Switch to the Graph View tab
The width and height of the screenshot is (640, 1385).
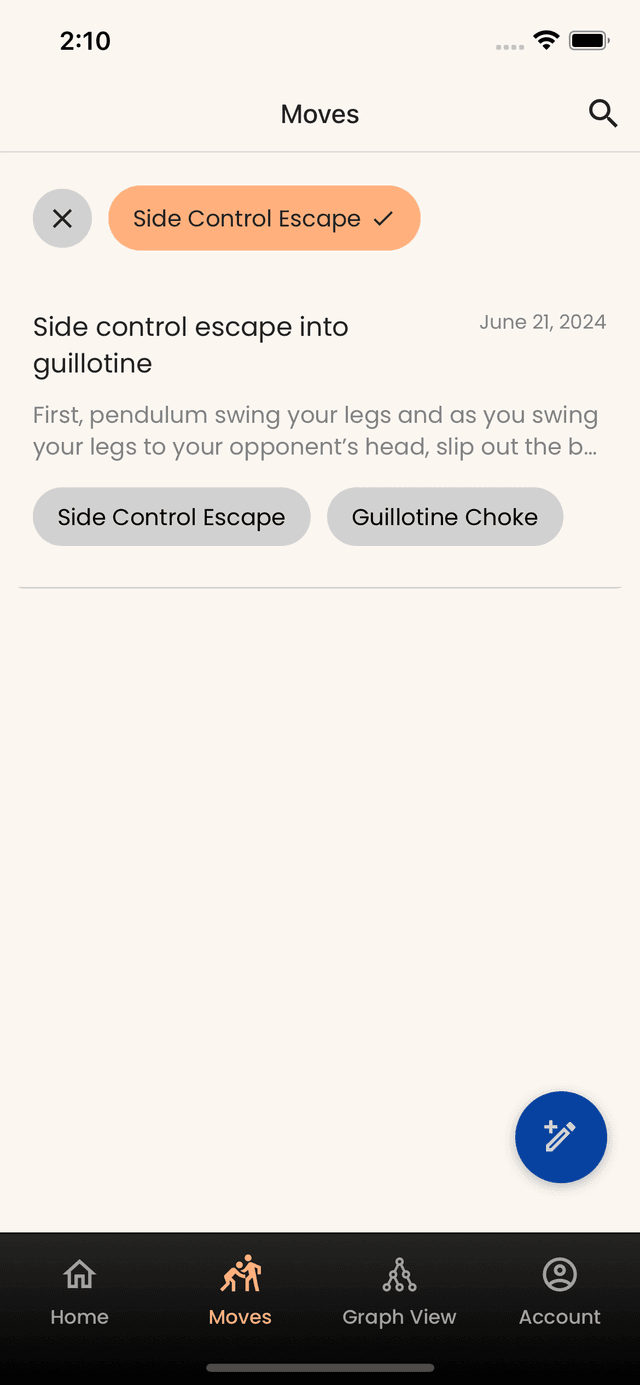click(x=399, y=1292)
